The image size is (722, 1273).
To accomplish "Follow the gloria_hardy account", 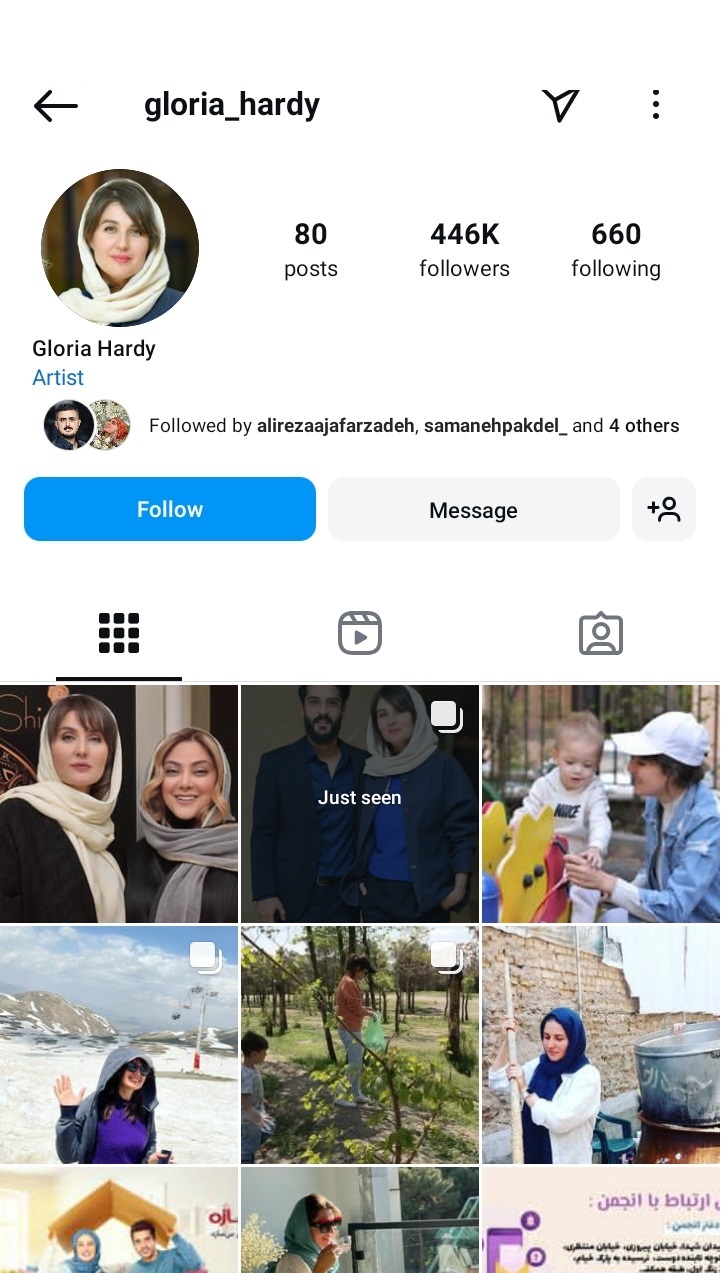I will [170, 509].
